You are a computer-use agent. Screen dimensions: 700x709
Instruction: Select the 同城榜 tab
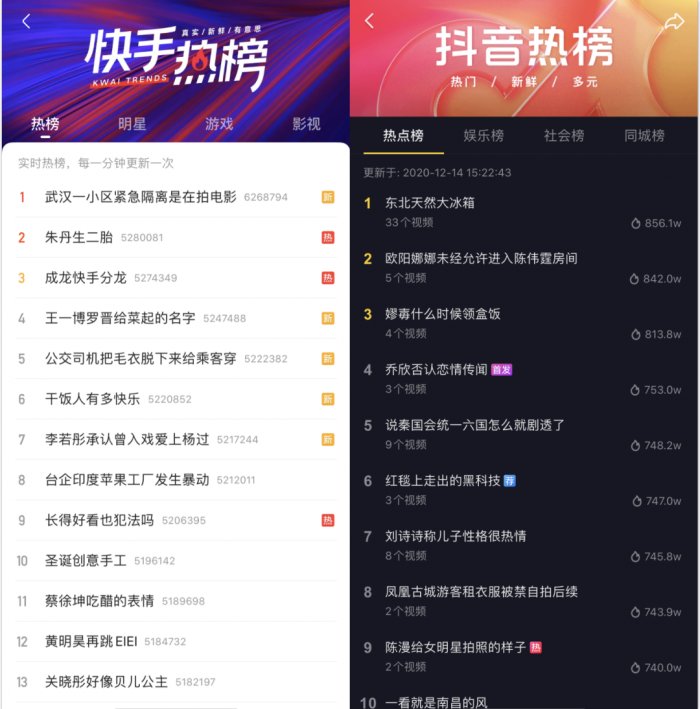tap(644, 135)
